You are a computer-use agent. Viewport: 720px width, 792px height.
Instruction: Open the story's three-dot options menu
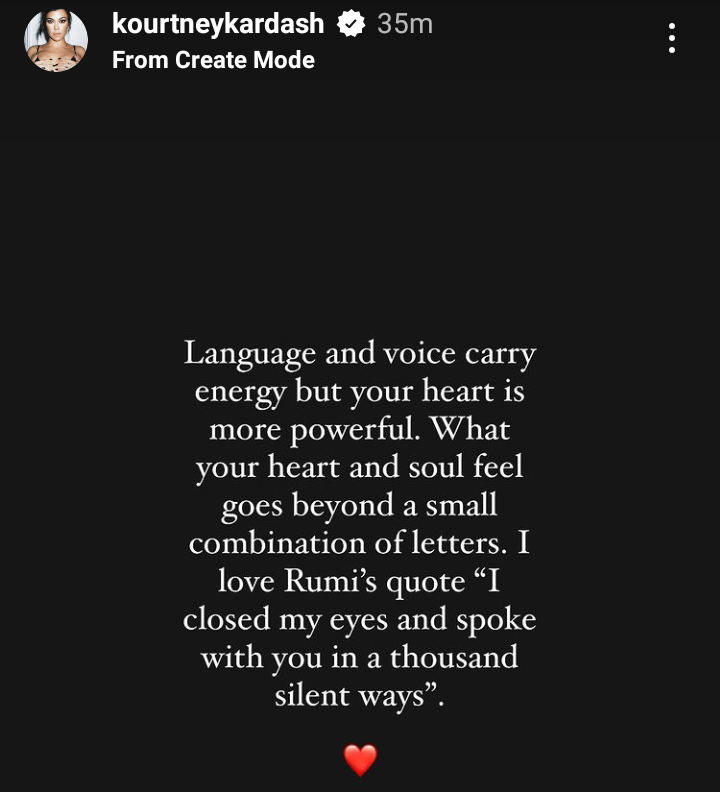[x=672, y=39]
